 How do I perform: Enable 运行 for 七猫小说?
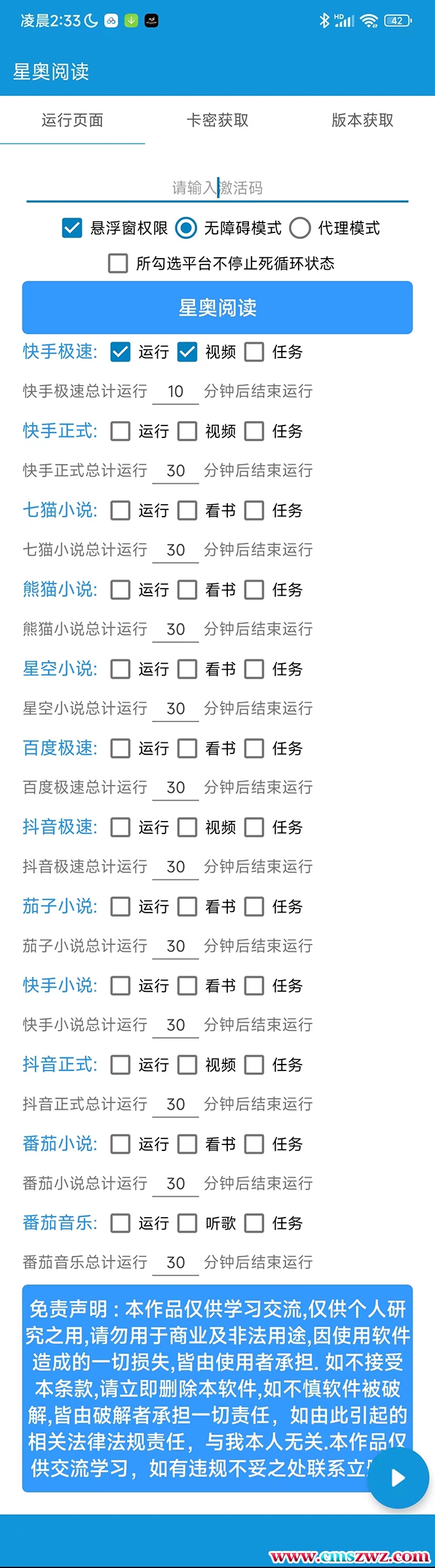121,511
